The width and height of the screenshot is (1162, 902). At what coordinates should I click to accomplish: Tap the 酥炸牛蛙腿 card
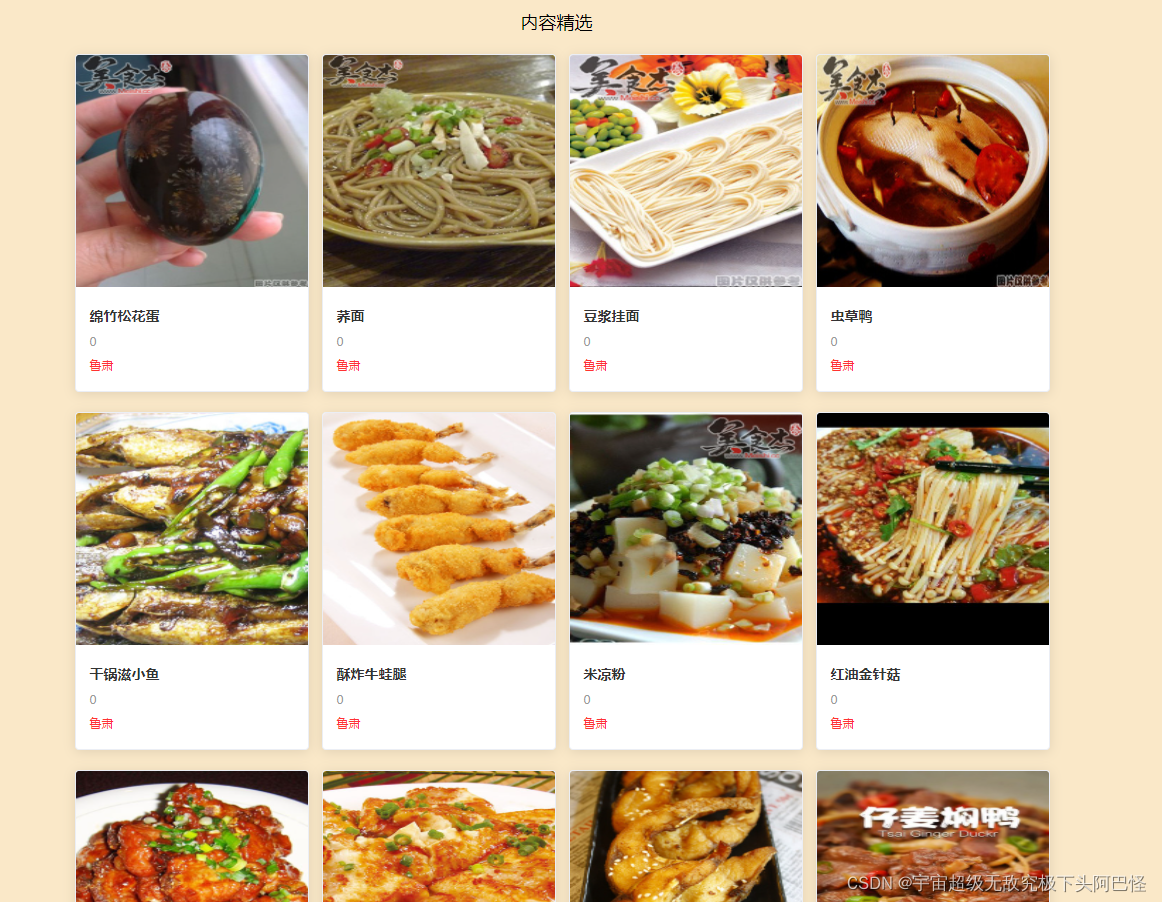tap(439, 580)
